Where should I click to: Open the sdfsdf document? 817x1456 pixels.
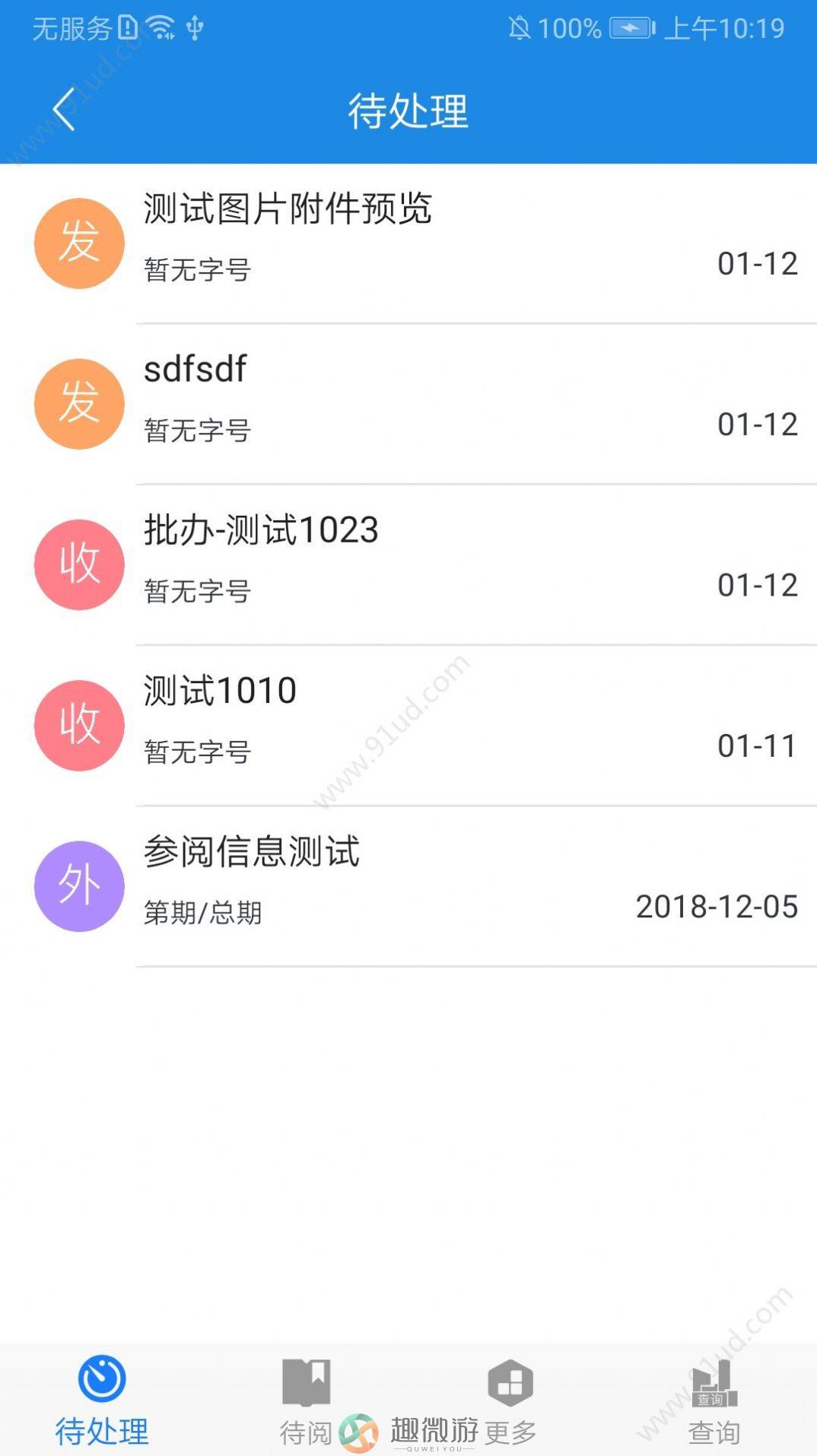[408, 404]
